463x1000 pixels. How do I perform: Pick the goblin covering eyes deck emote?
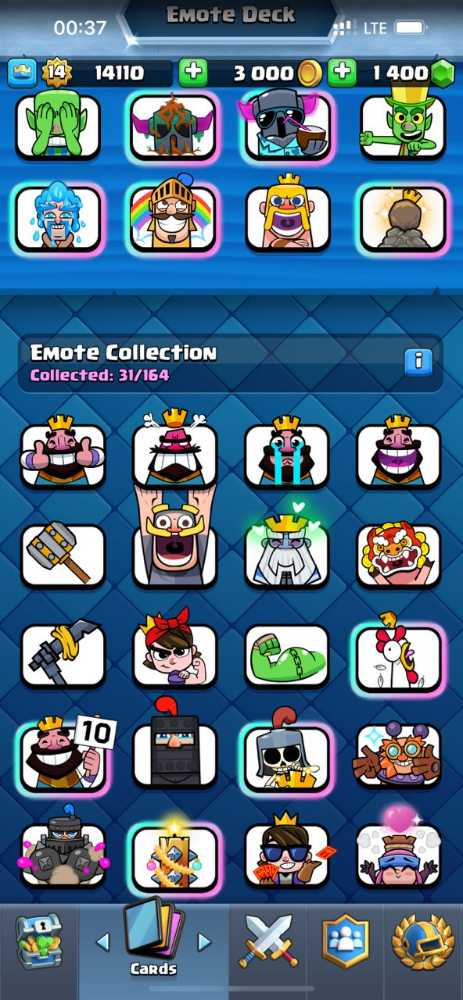(x=58, y=125)
